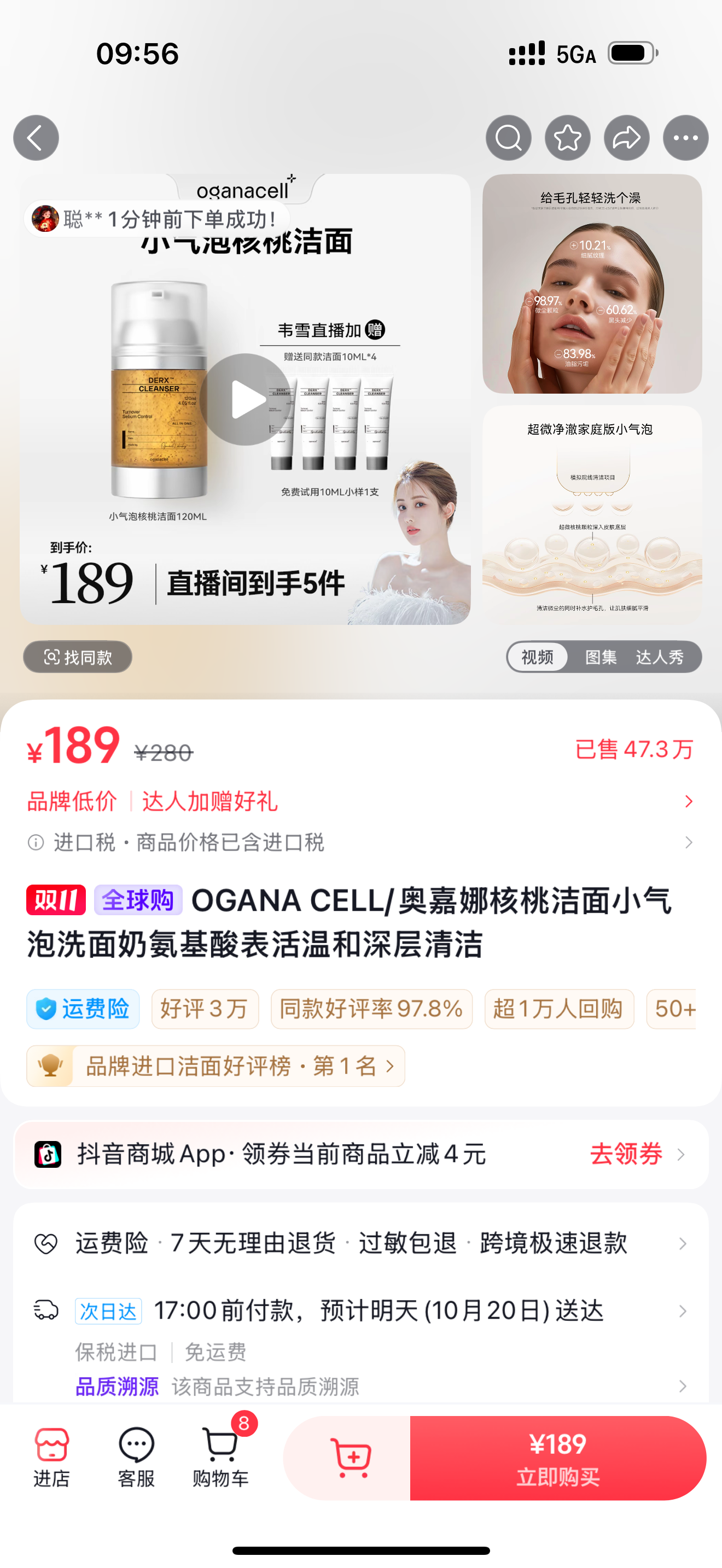
Task: Open the three-dot overflow menu
Action: point(685,138)
